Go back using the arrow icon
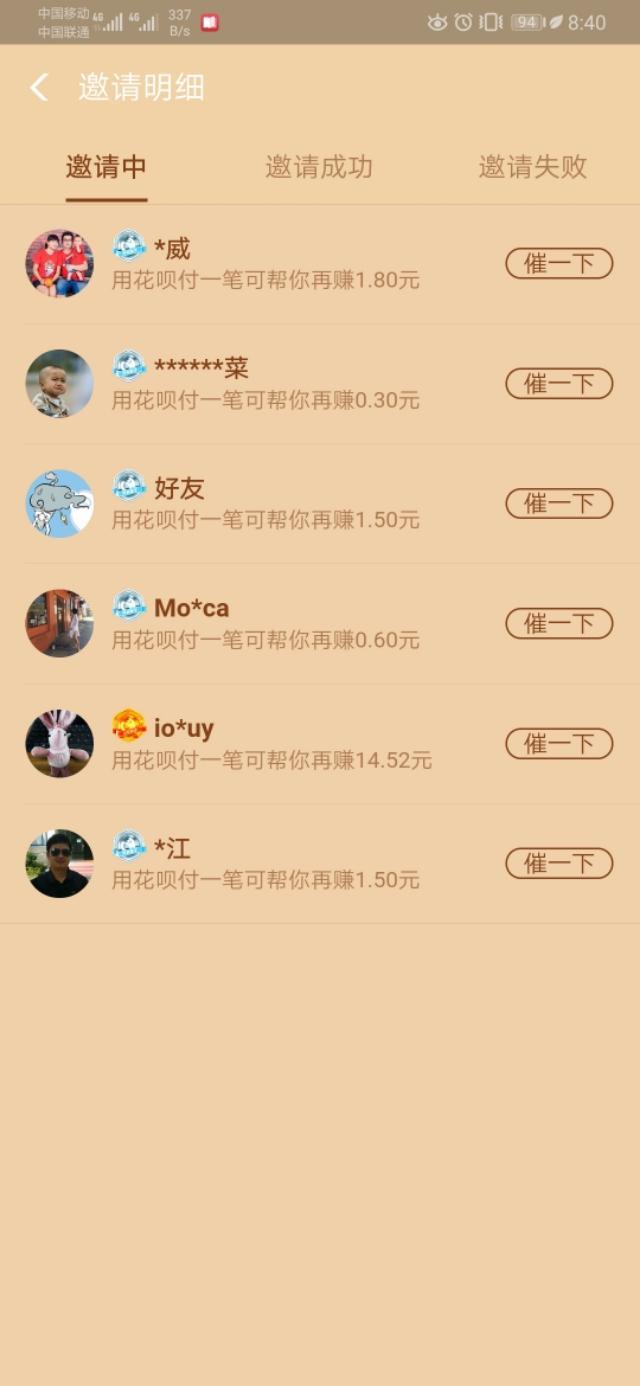Screen dimensions: 640x1386 click(x=39, y=87)
